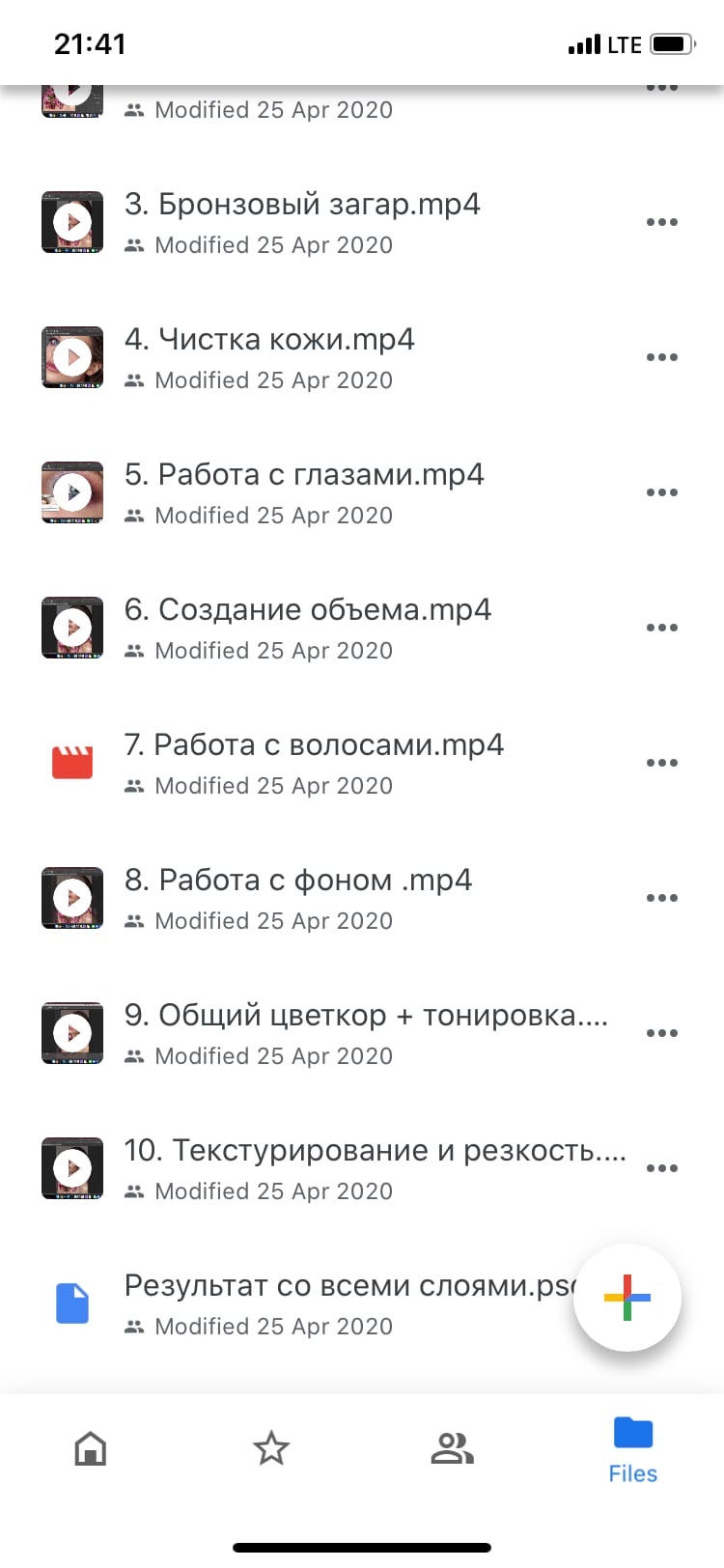The width and height of the screenshot is (724, 1568).
Task: Create a new item with the plus button
Action: tap(627, 1298)
